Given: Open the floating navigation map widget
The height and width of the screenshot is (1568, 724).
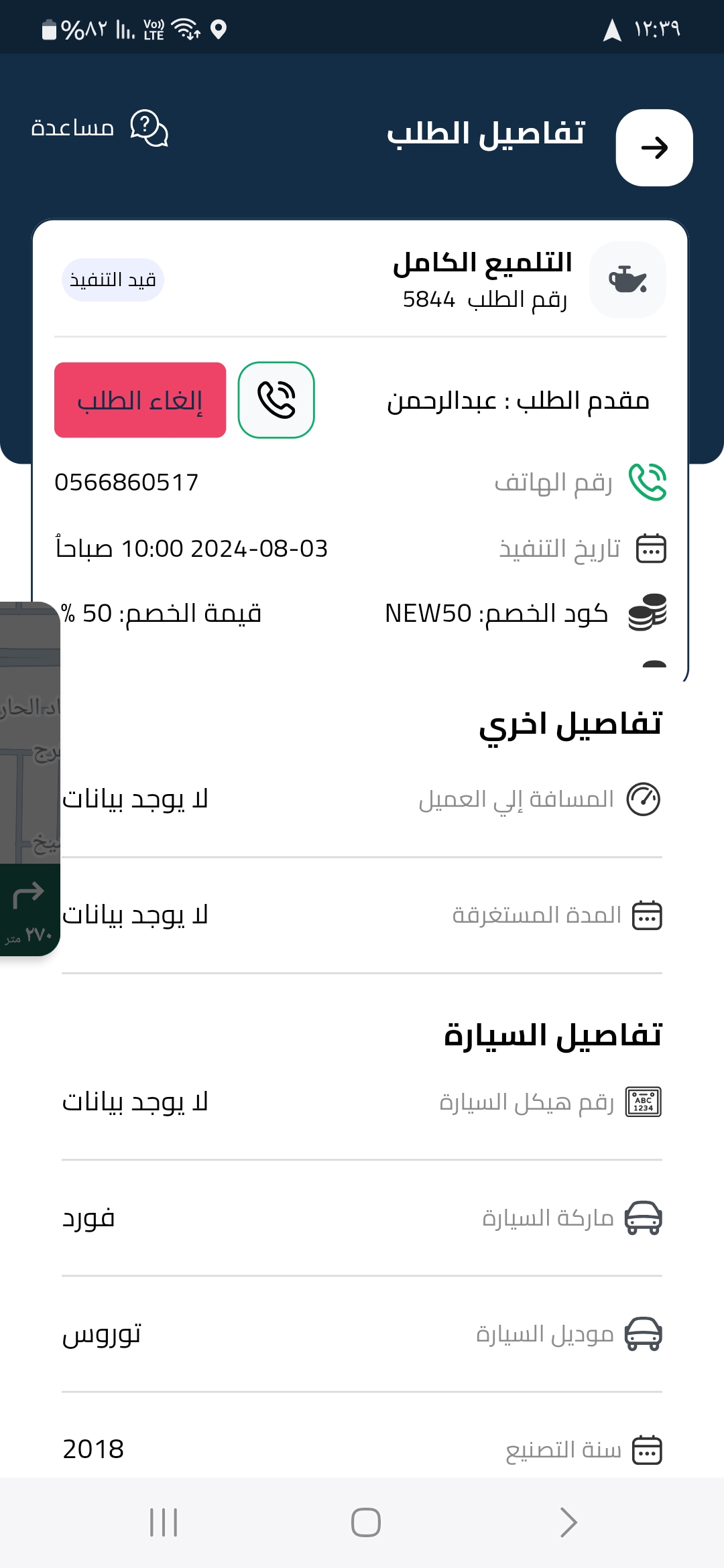Looking at the screenshot, I should (29, 779).
